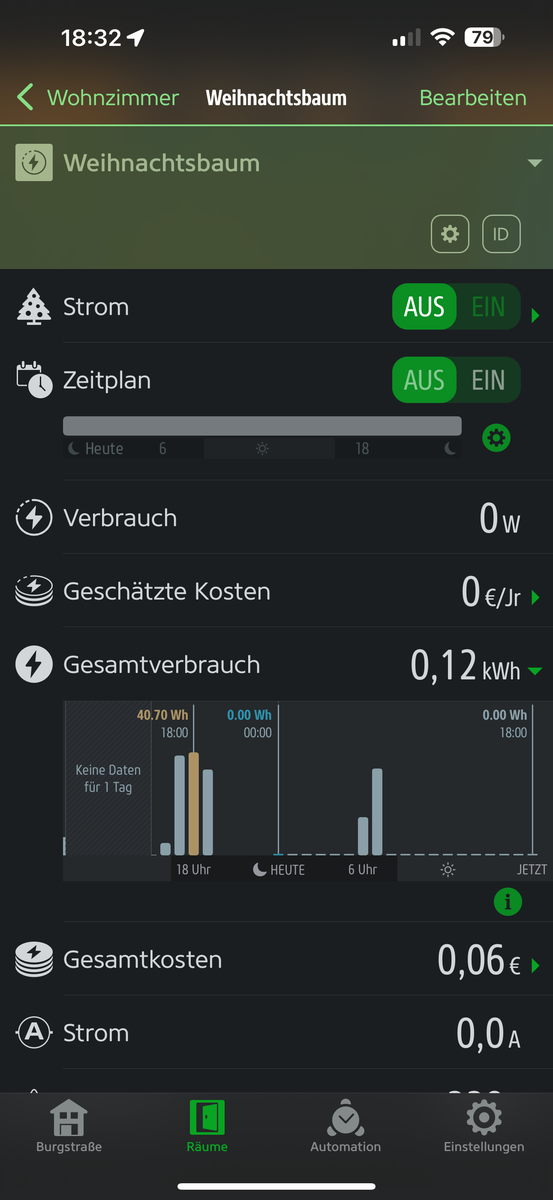Enable the Zeitplan schedule toggle
The height and width of the screenshot is (1200, 553).
click(x=488, y=380)
